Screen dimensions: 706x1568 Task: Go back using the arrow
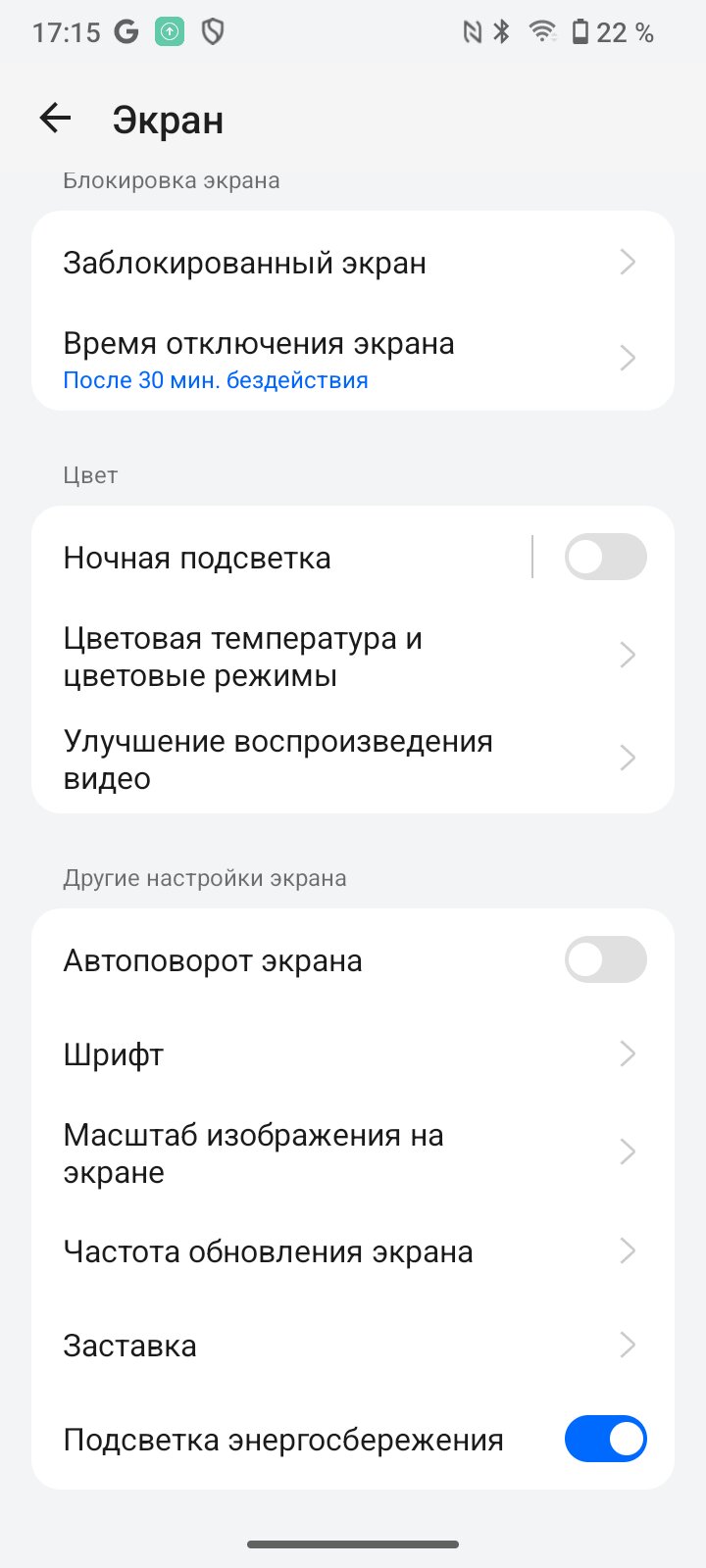(55, 119)
